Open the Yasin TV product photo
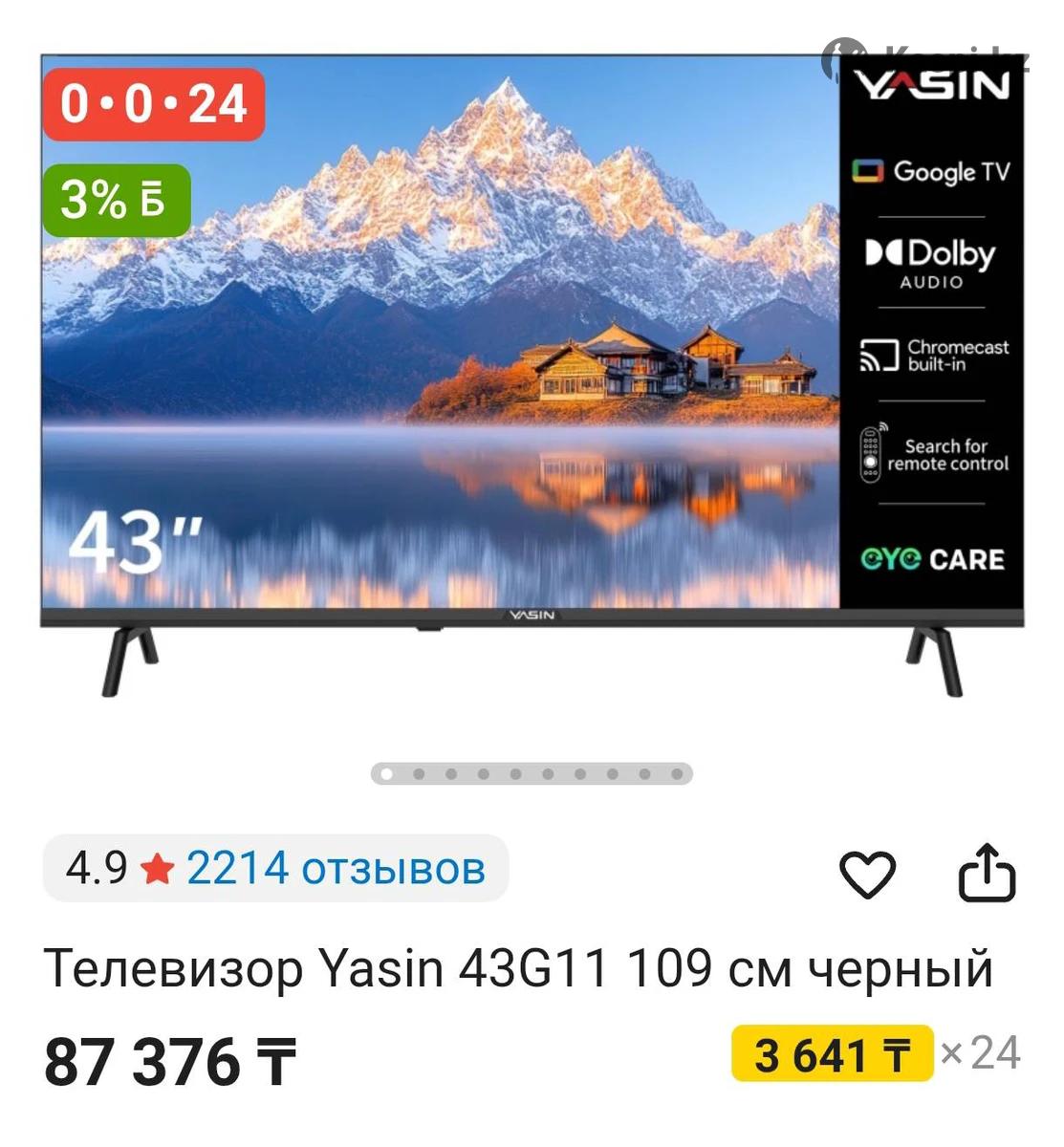The height and width of the screenshot is (1147, 1064). tap(532, 373)
